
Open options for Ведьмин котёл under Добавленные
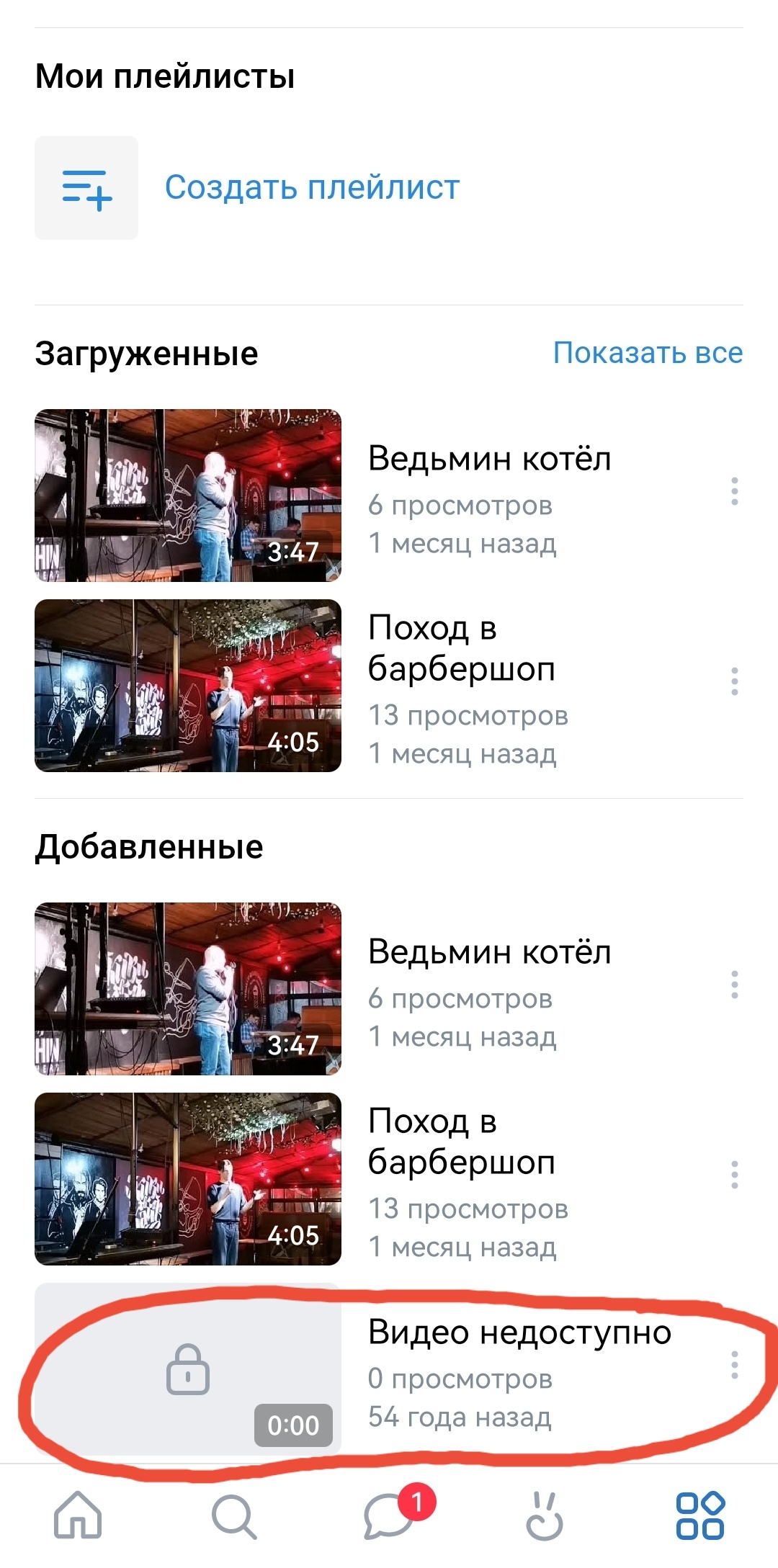pyautogui.click(x=734, y=985)
